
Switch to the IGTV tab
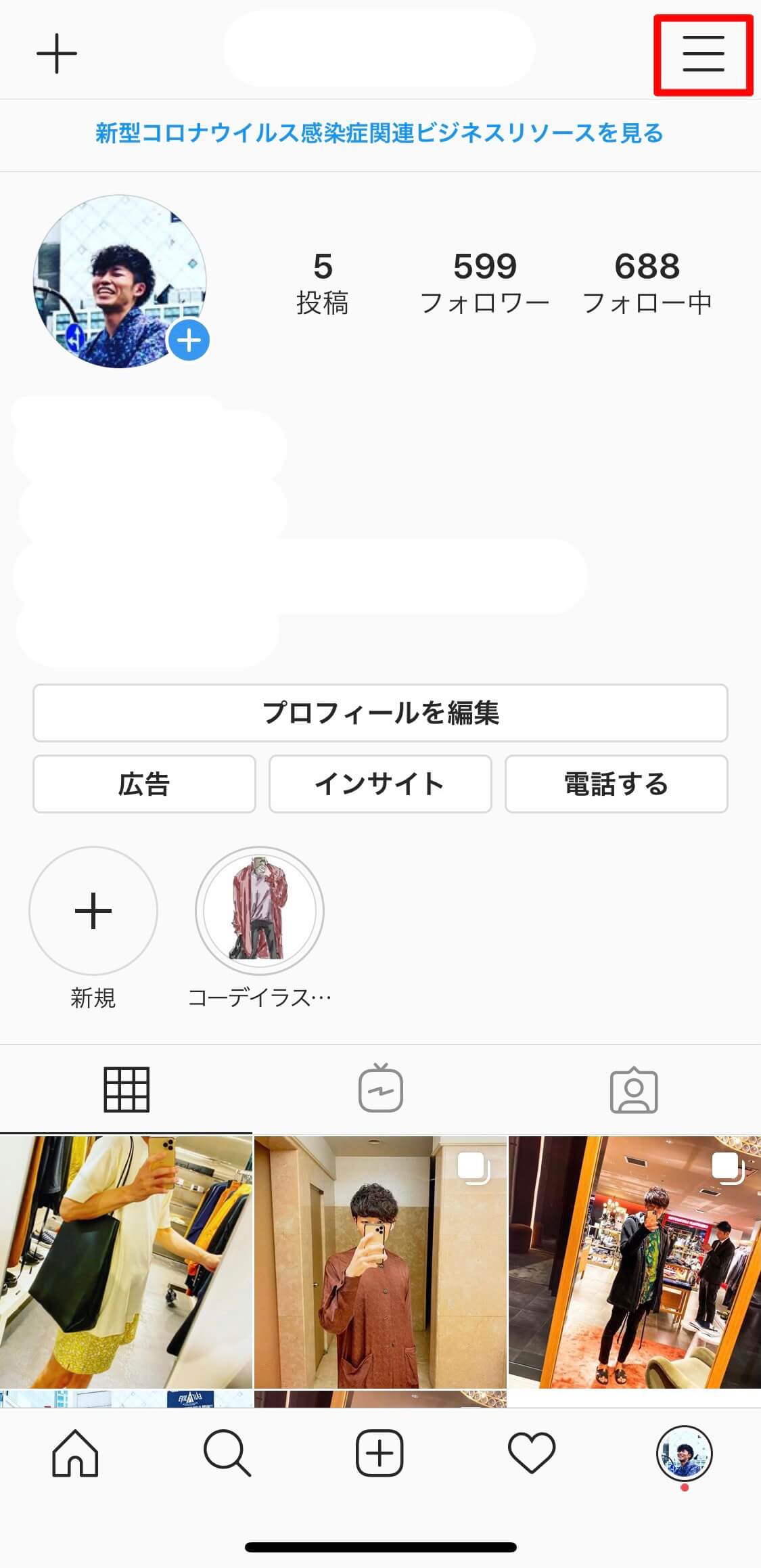[x=381, y=1090]
